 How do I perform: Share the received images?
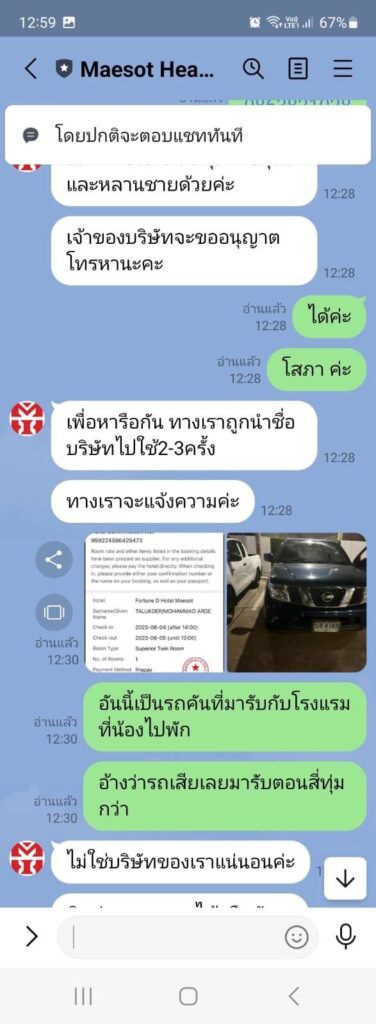click(54, 559)
